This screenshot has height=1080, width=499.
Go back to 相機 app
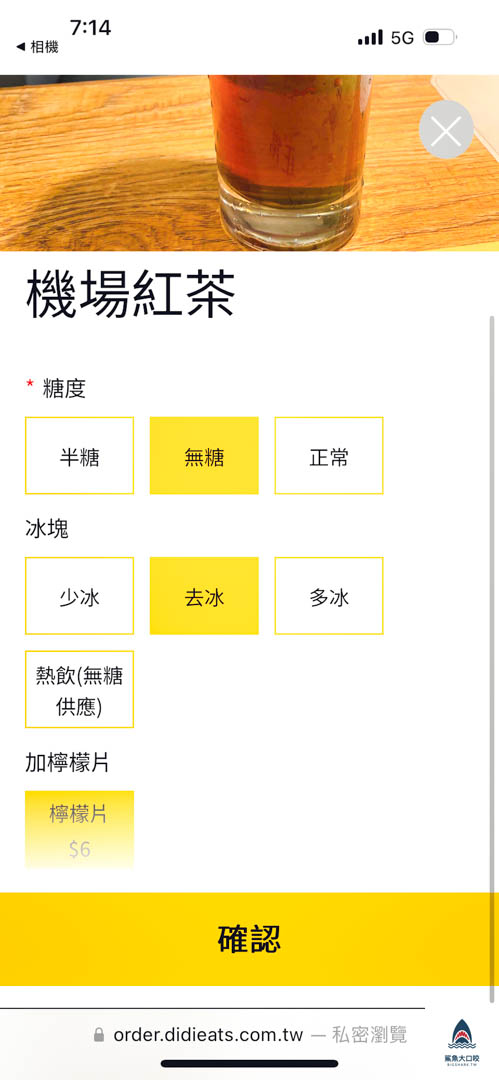click(x=37, y=47)
